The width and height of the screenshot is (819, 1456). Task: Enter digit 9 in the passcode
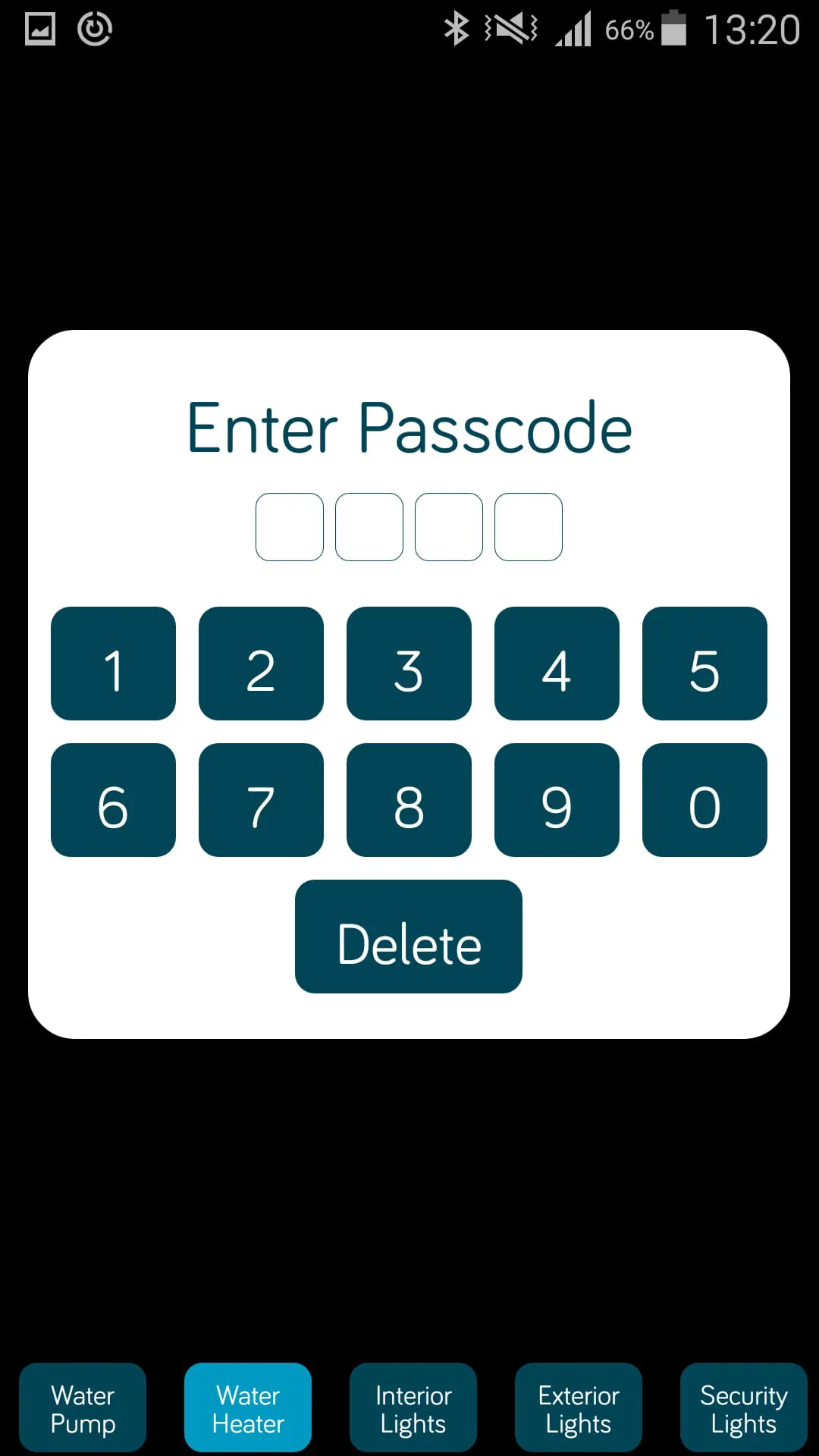pos(557,800)
